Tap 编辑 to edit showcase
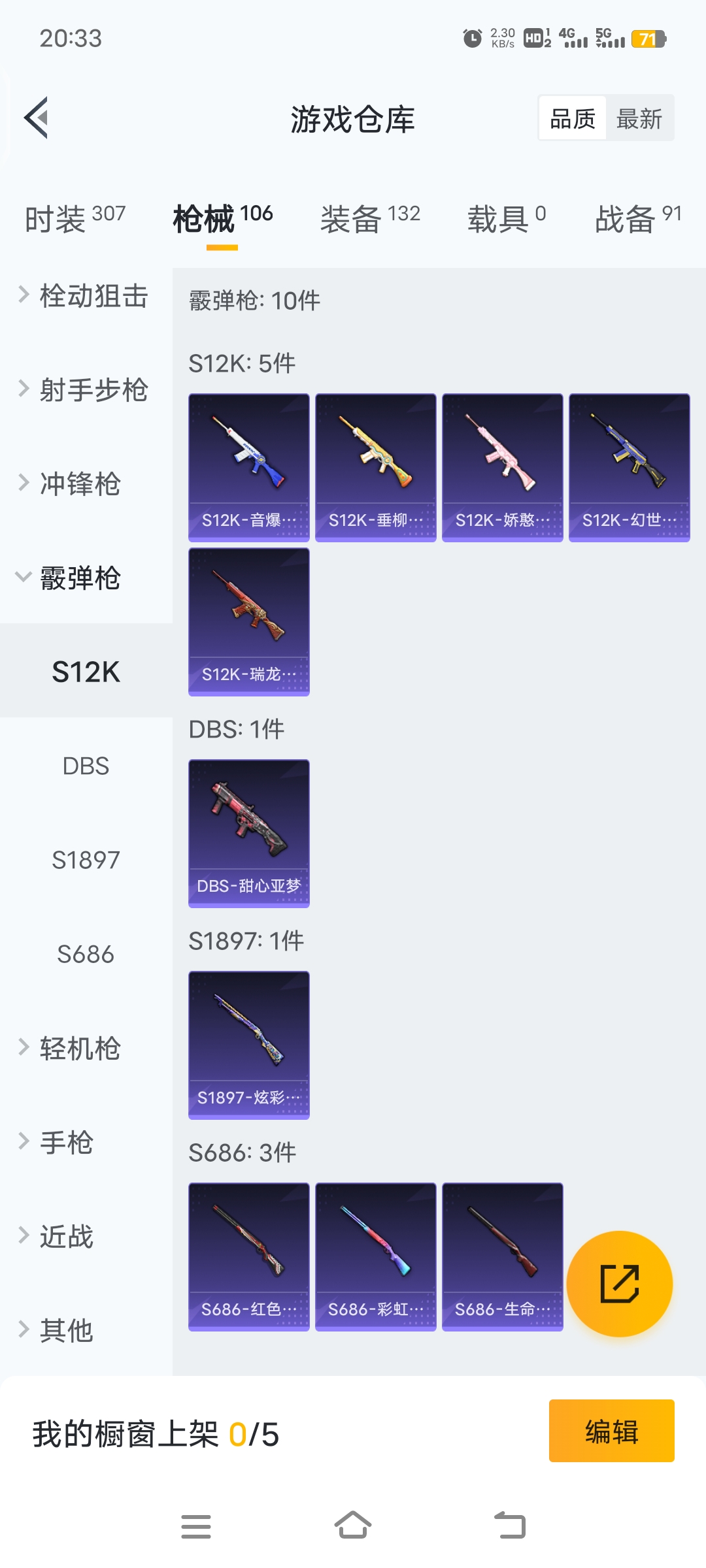Screen dimensions: 706x1568 point(611,1431)
